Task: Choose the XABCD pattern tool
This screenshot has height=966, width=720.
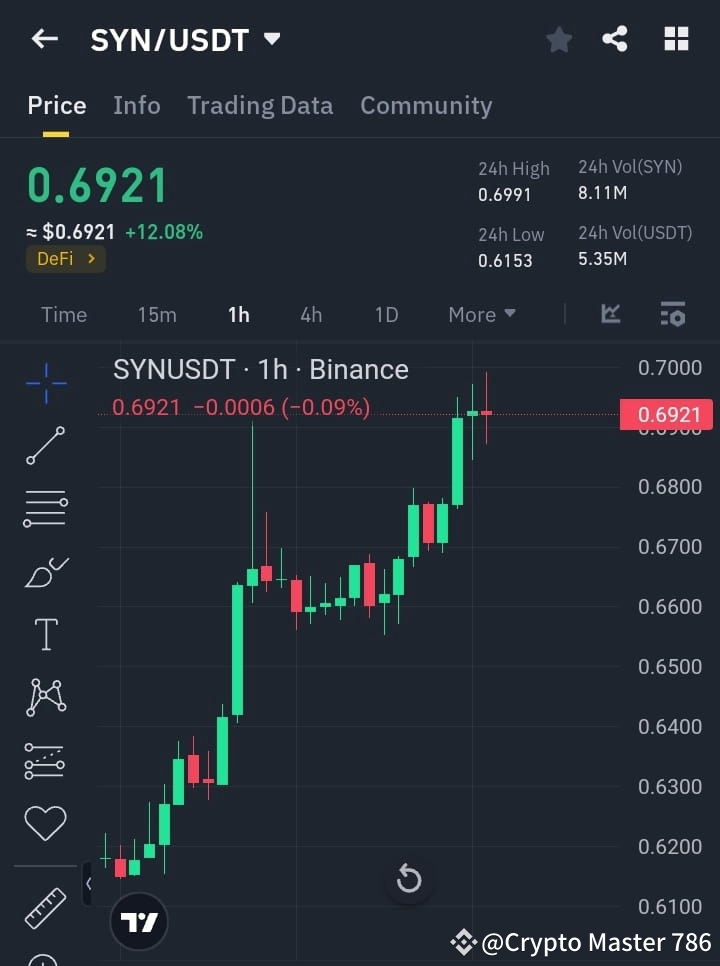Action: (x=44, y=697)
